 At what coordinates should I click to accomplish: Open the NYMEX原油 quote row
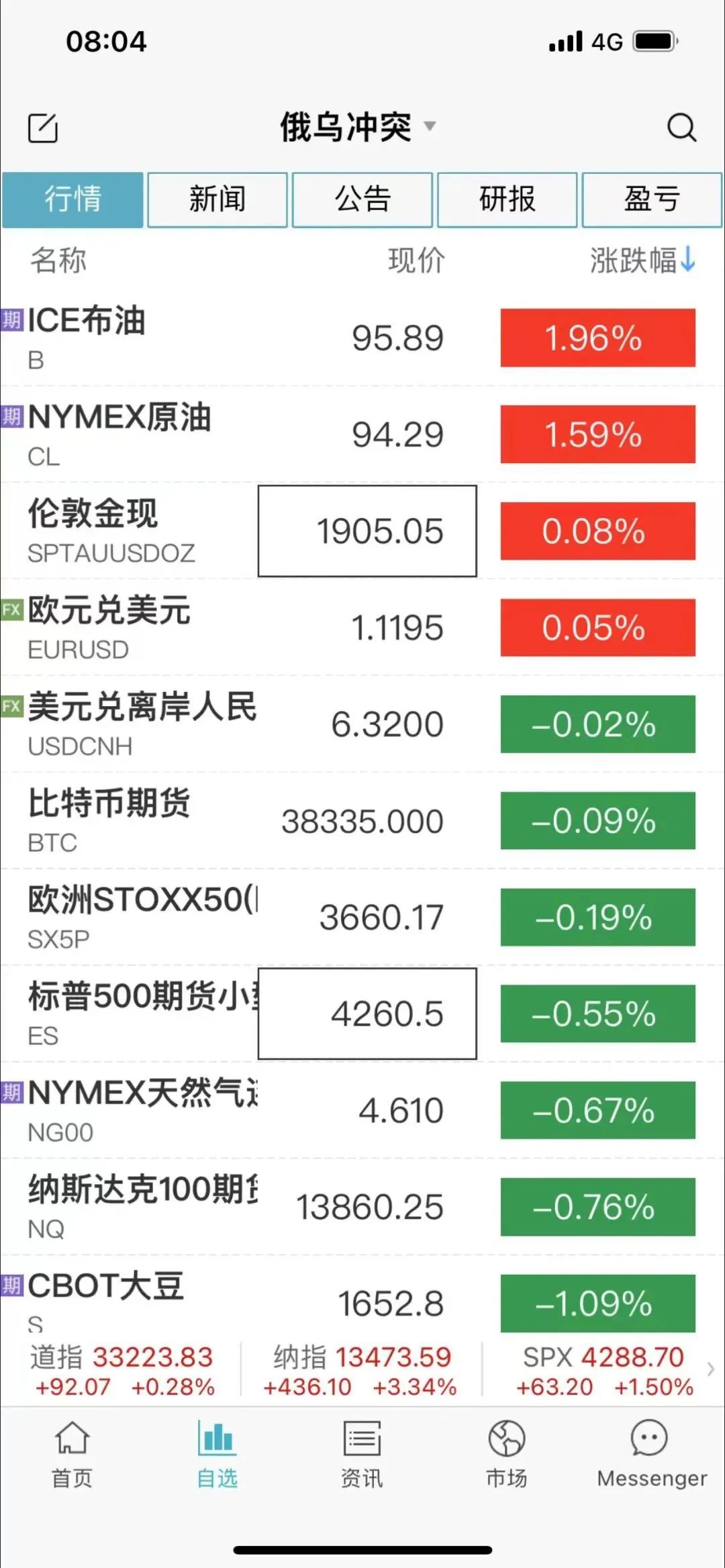click(x=362, y=434)
